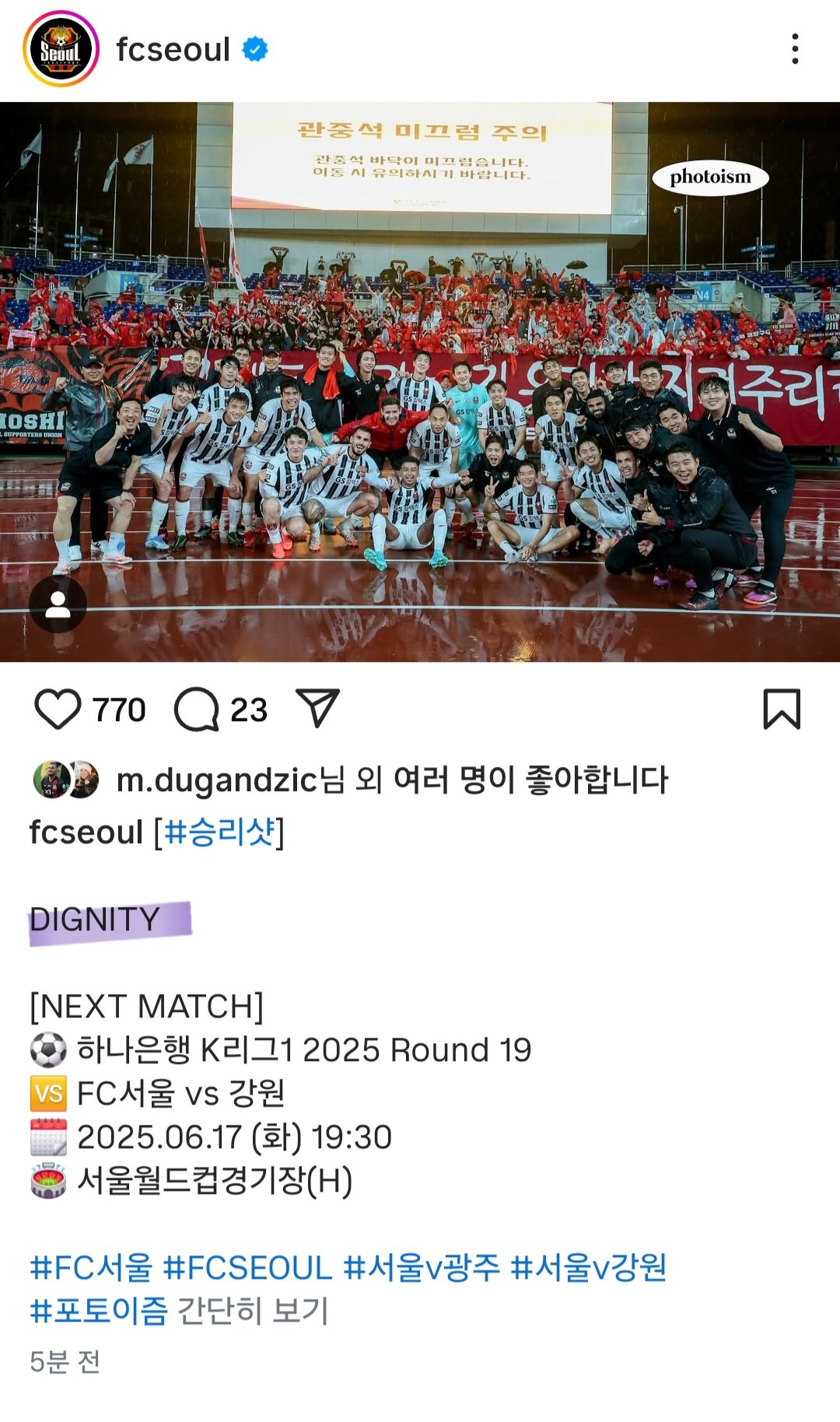
Task: Like the fcseoul post
Action: 58,709
